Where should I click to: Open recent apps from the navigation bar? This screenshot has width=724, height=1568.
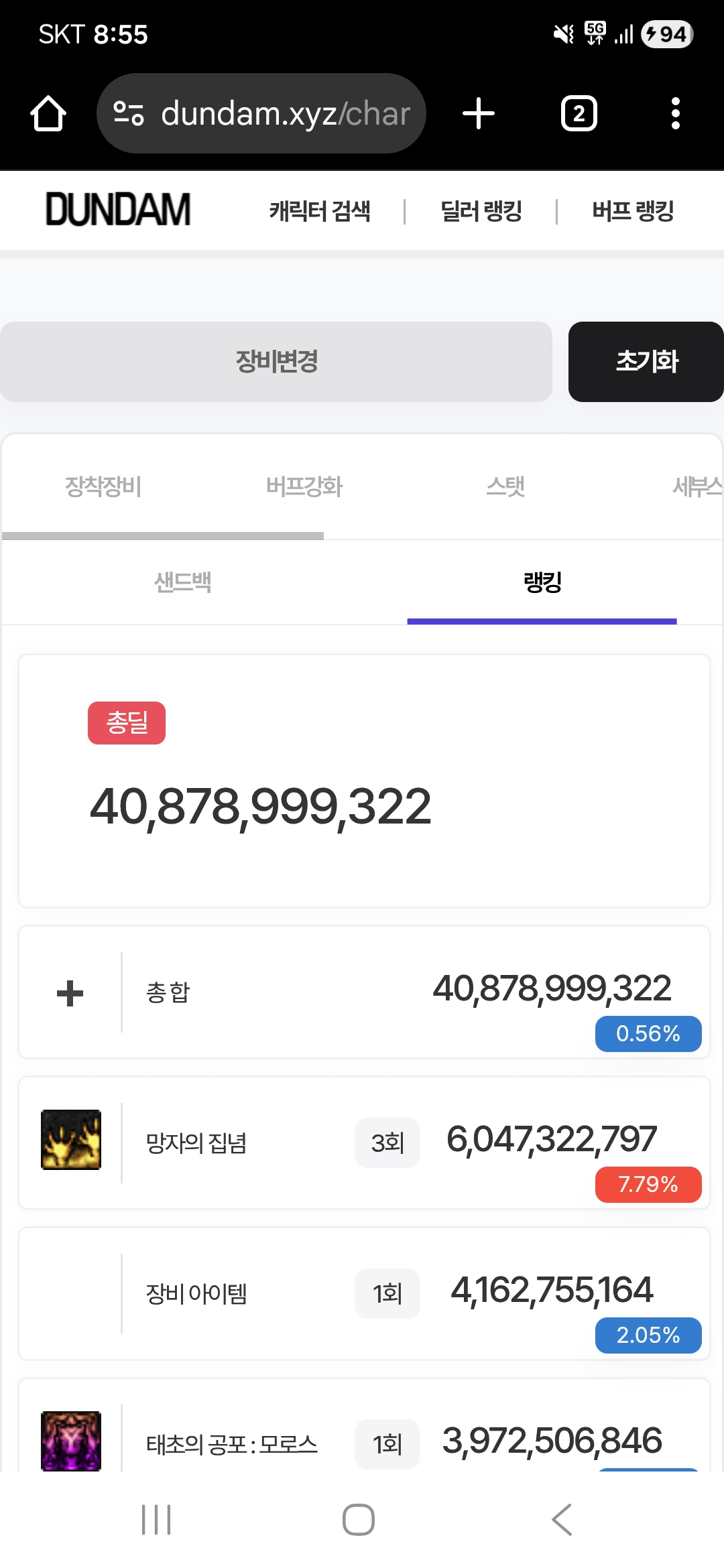(x=156, y=1520)
